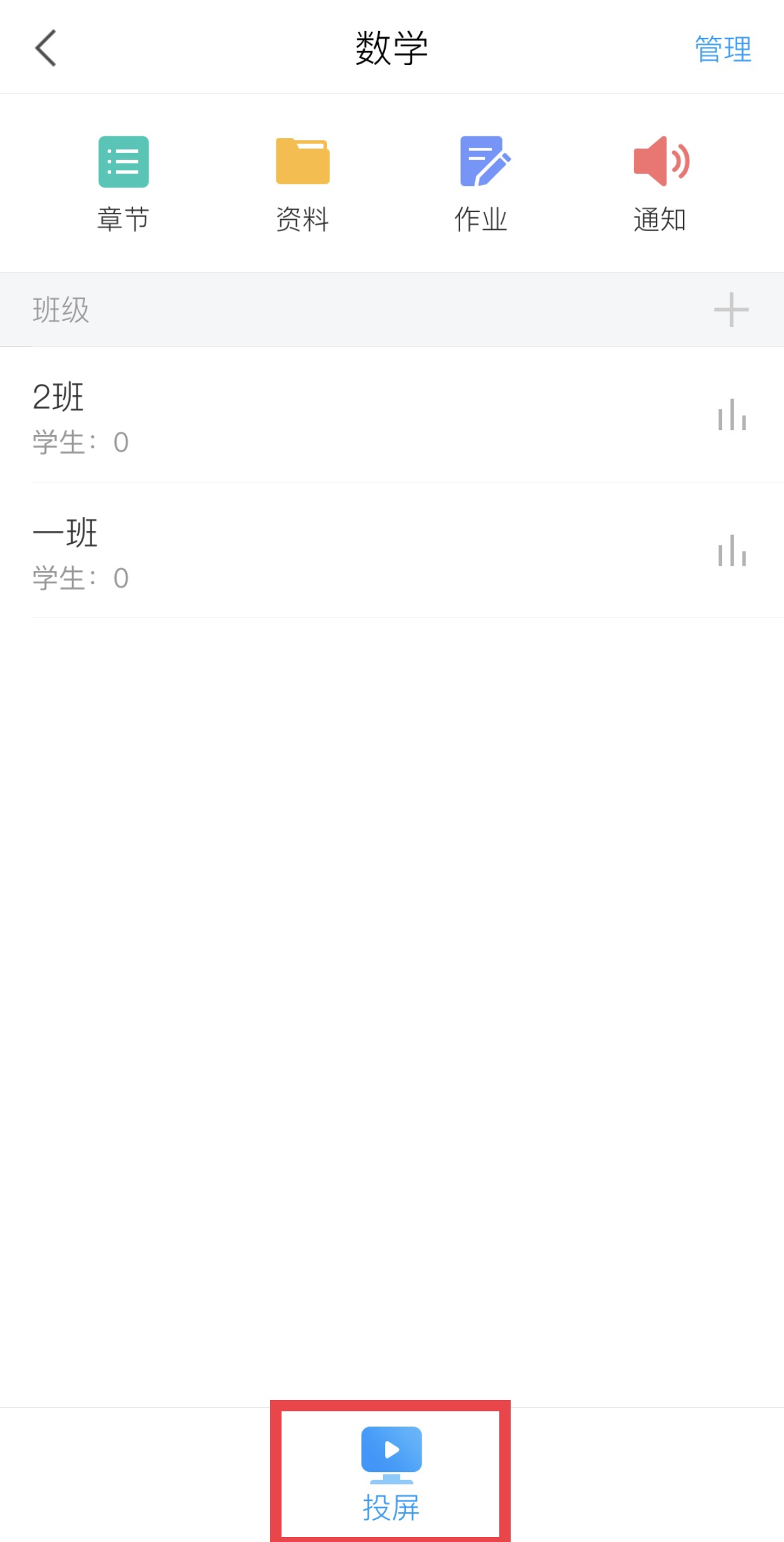The image size is (784, 1542).
Task: View statistics for 2班
Action: (x=732, y=415)
